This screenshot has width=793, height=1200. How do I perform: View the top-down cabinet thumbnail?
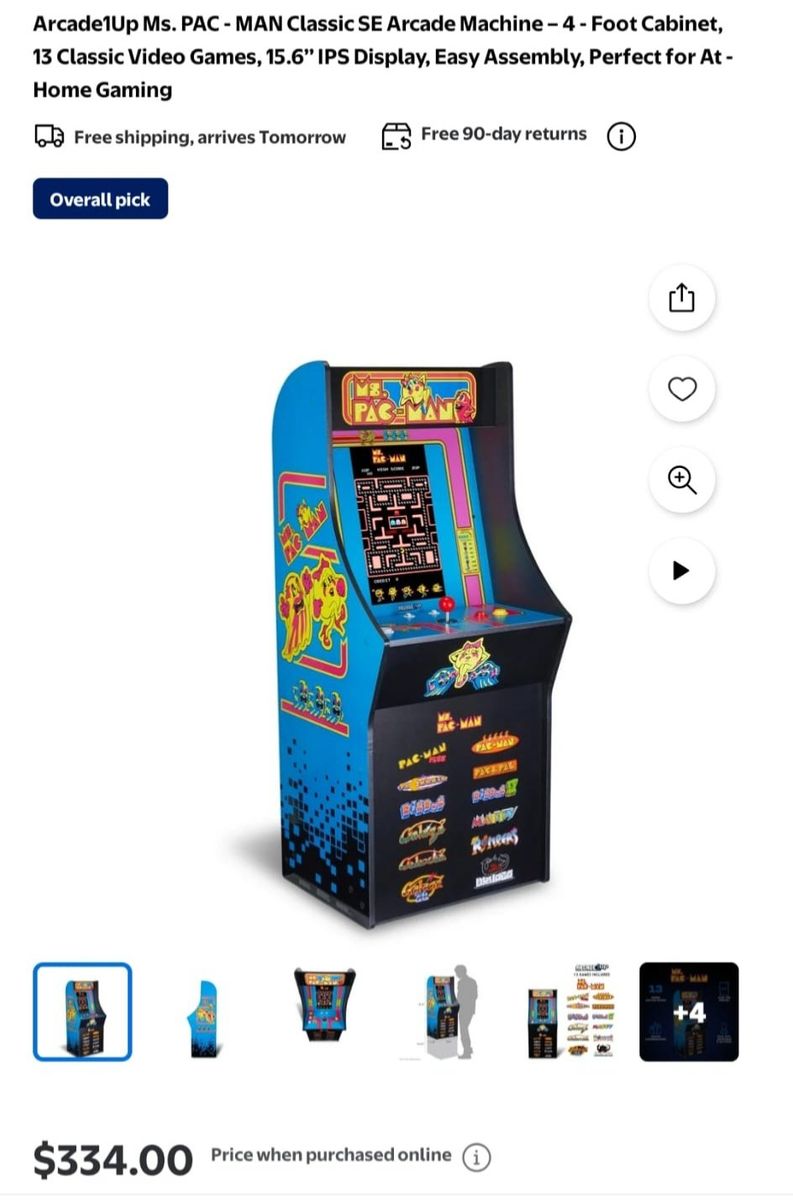[x=323, y=1006]
